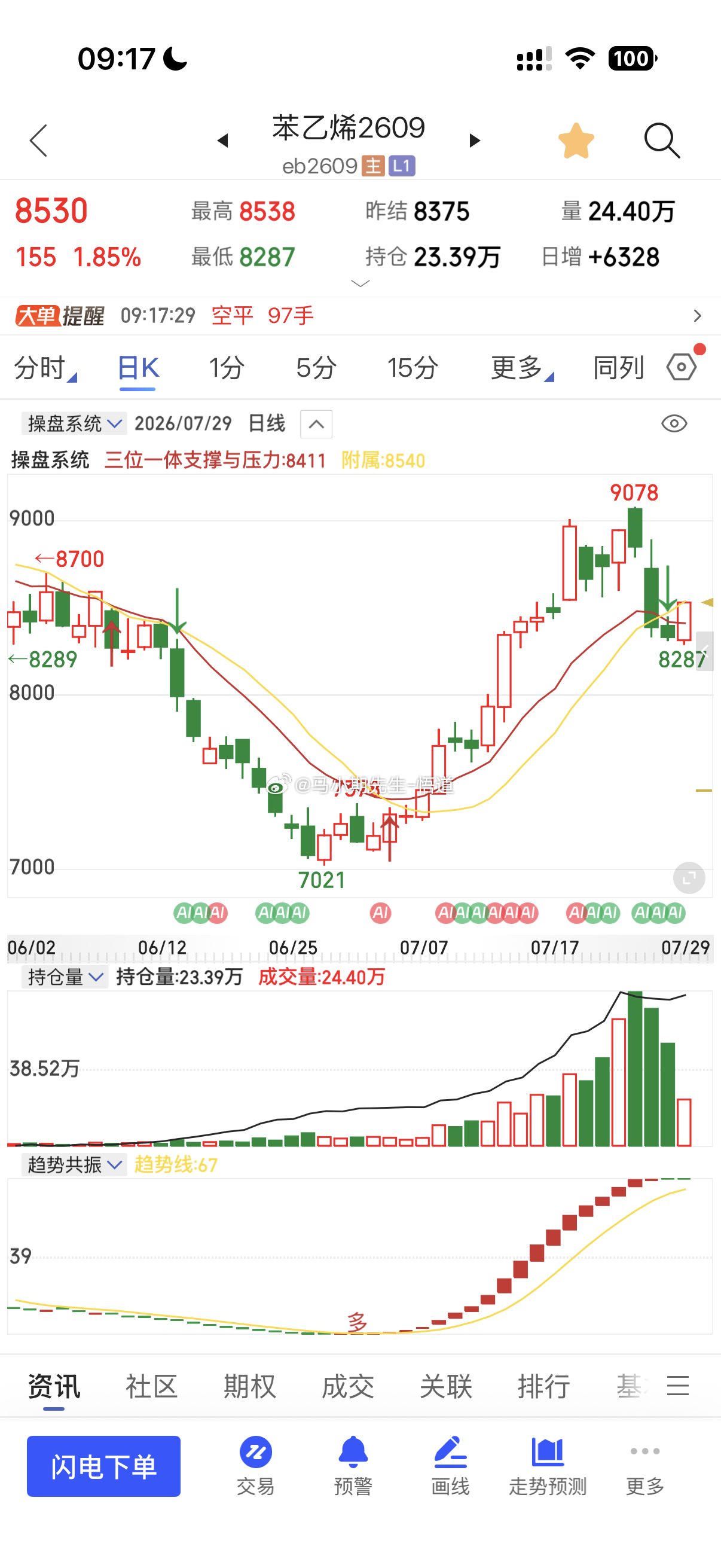721x1568 pixels.
Task: Expand the chart to fullscreen
Action: pyautogui.click(x=689, y=878)
